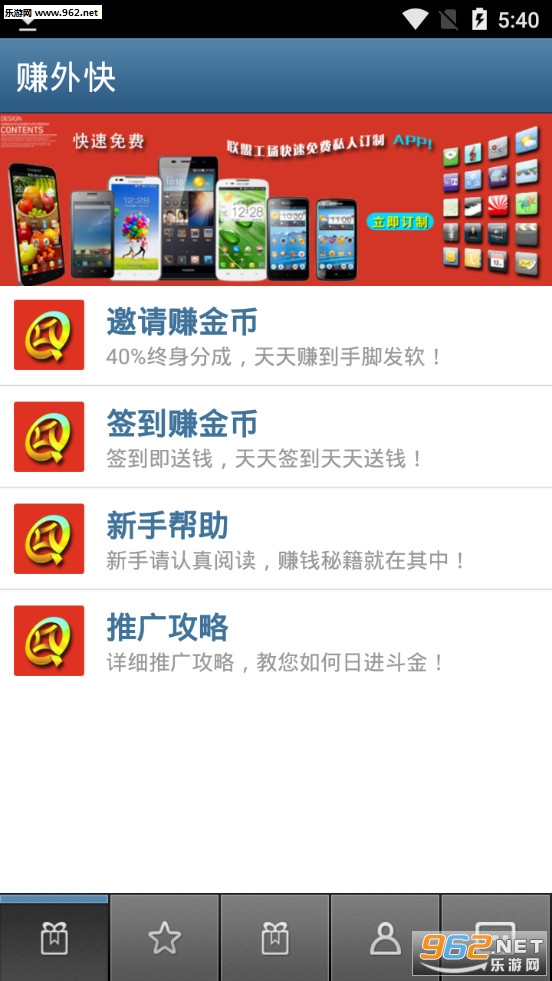Select the first gift tab
The image size is (552, 981).
click(x=54, y=938)
